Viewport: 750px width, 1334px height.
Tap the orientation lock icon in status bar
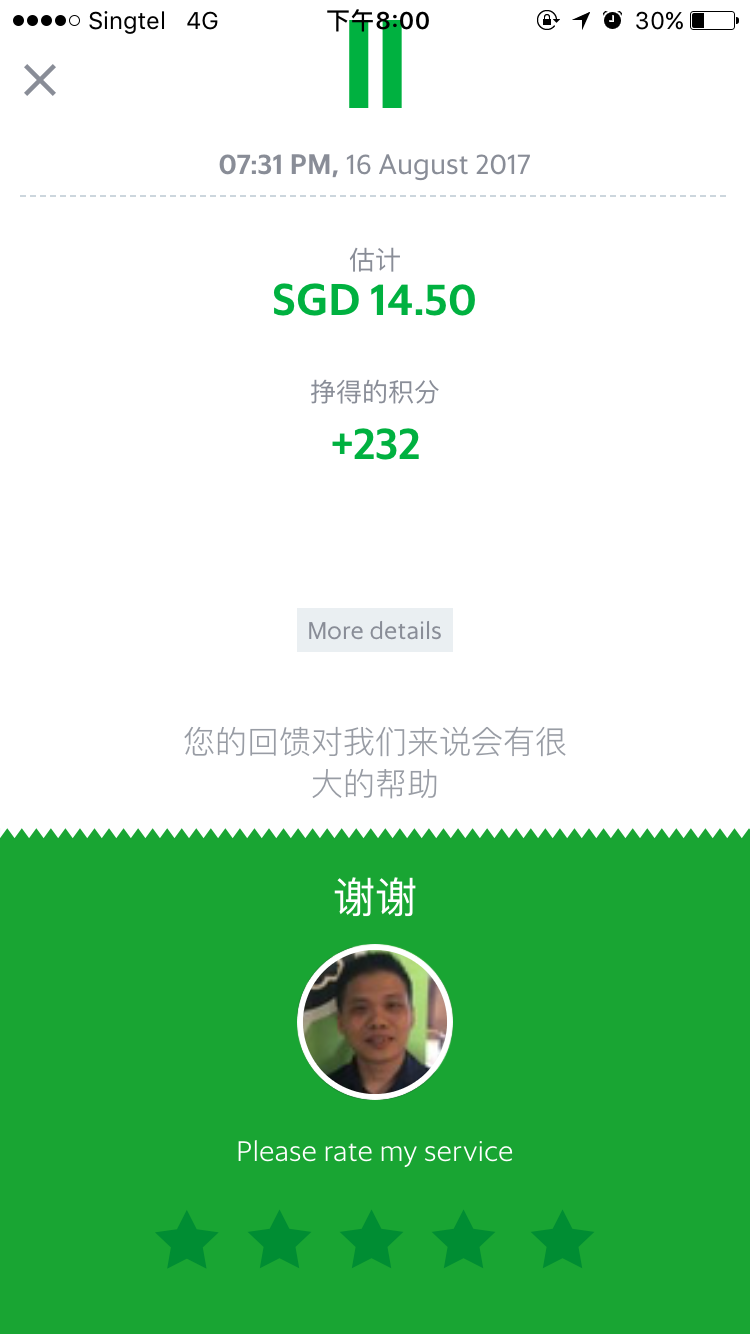[546, 19]
